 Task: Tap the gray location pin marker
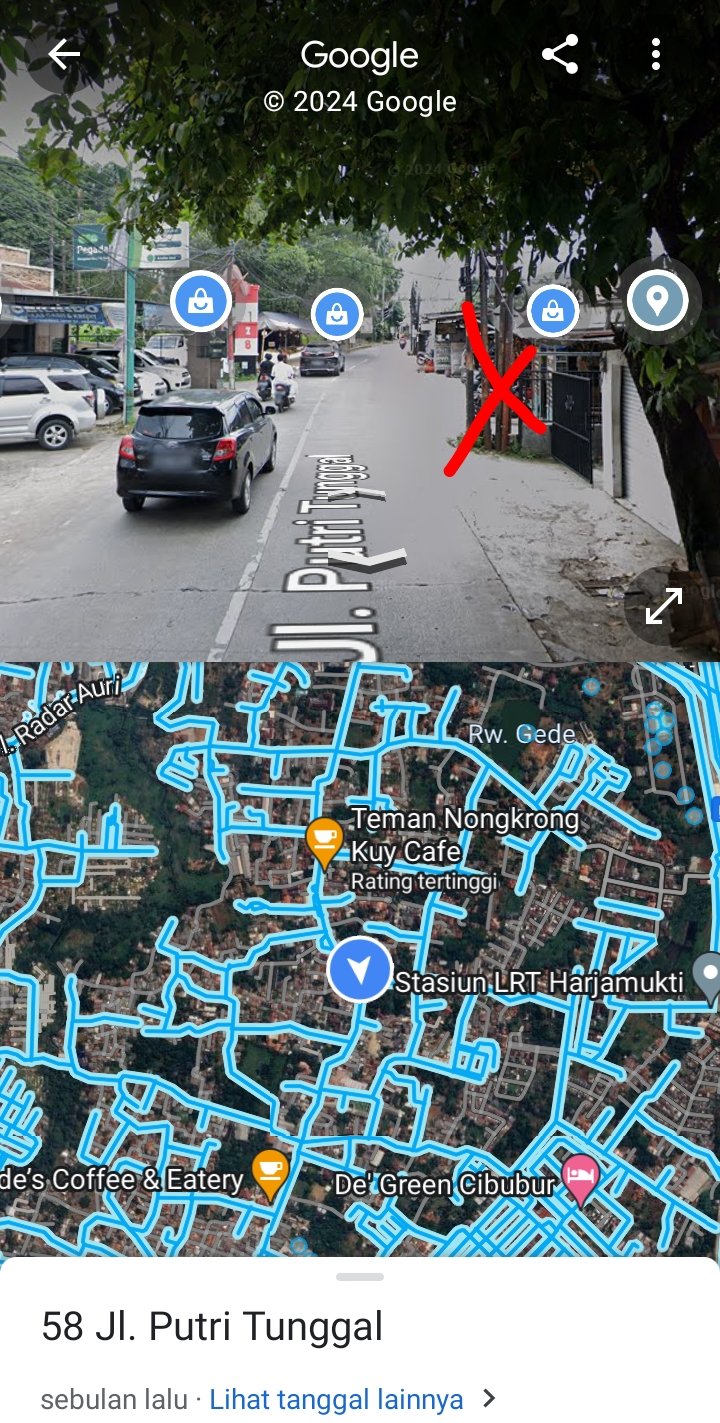(657, 299)
